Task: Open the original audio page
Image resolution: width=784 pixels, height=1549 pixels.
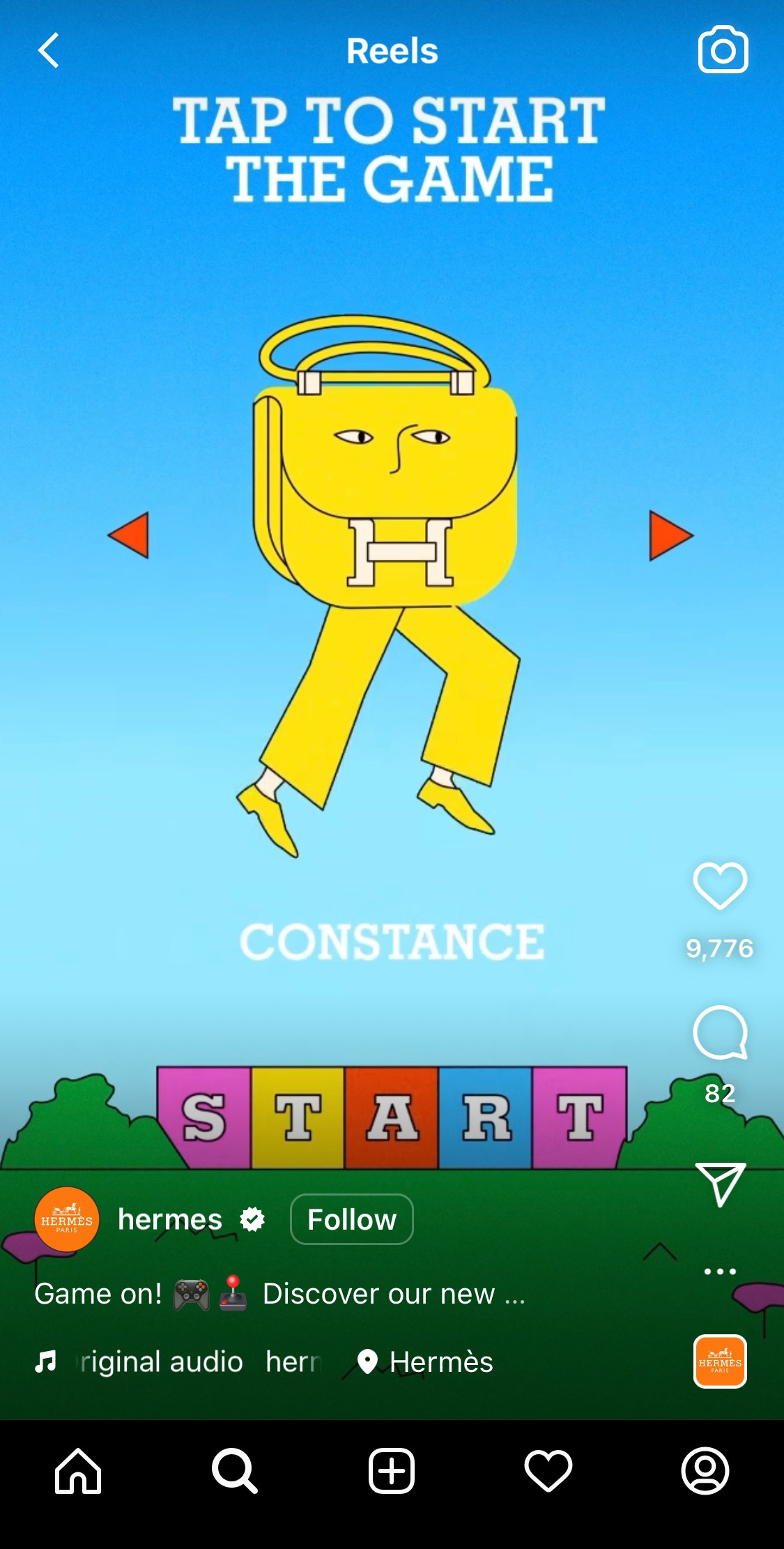Action: (x=160, y=1361)
